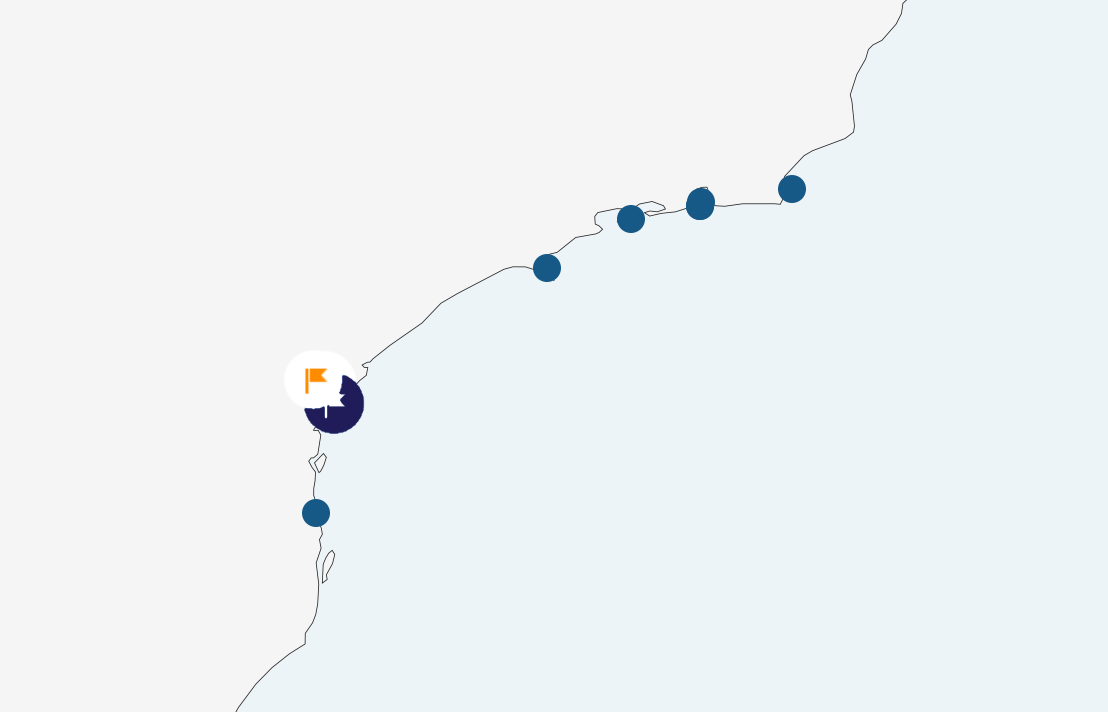Open the blue marker south of the flag
This screenshot has height=712, width=1108.
316,513
